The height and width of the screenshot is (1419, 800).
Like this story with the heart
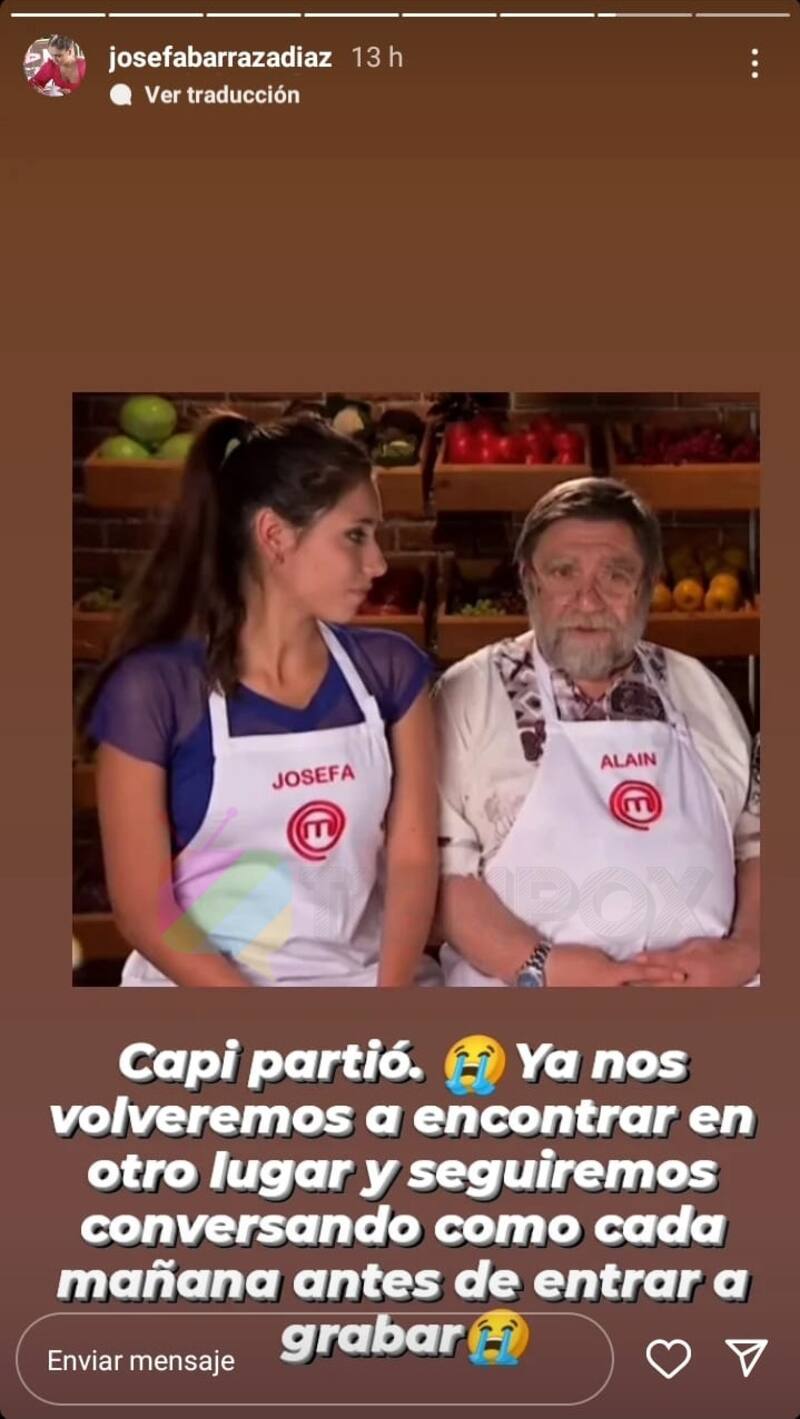(x=668, y=1359)
